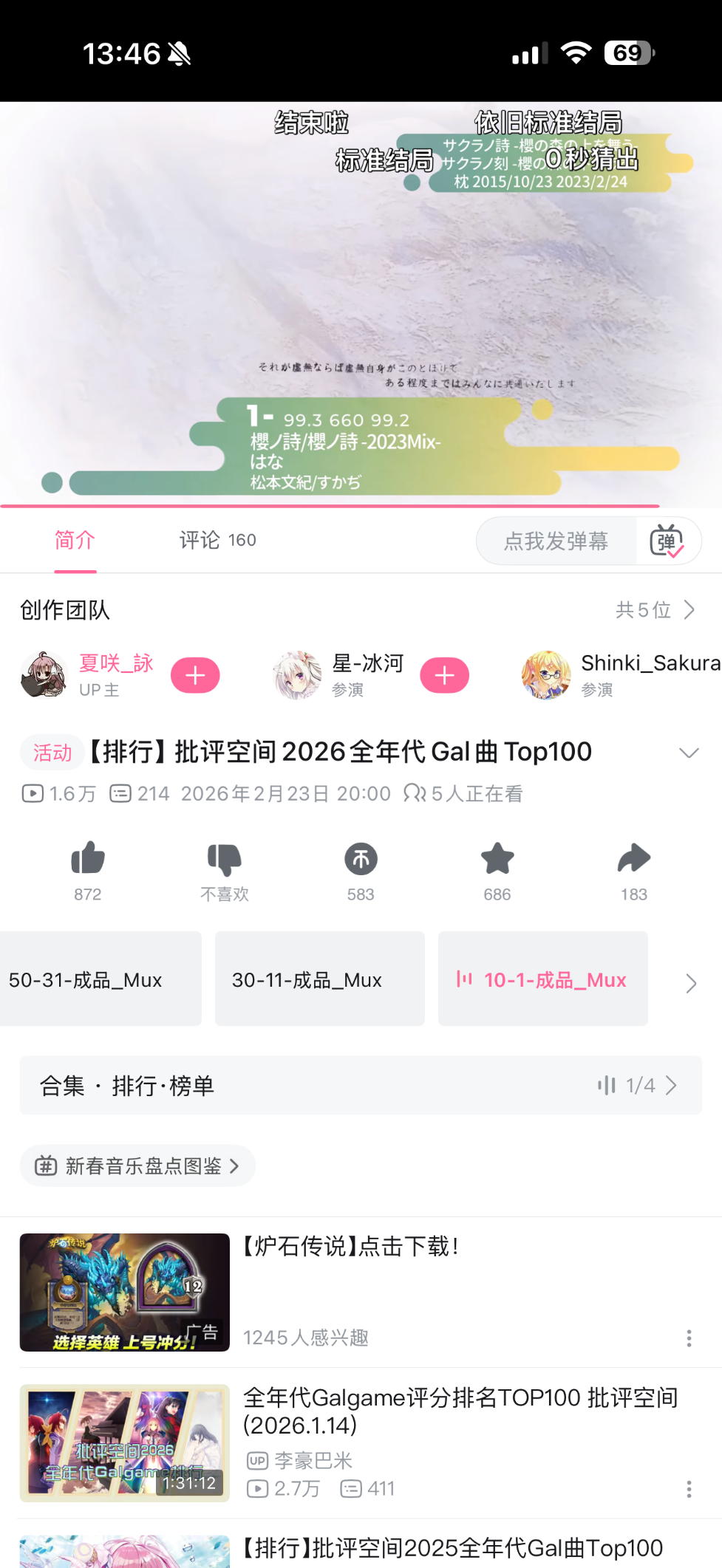The image size is (722, 1568).
Task: View all 共5位 team members
Action: point(655,610)
